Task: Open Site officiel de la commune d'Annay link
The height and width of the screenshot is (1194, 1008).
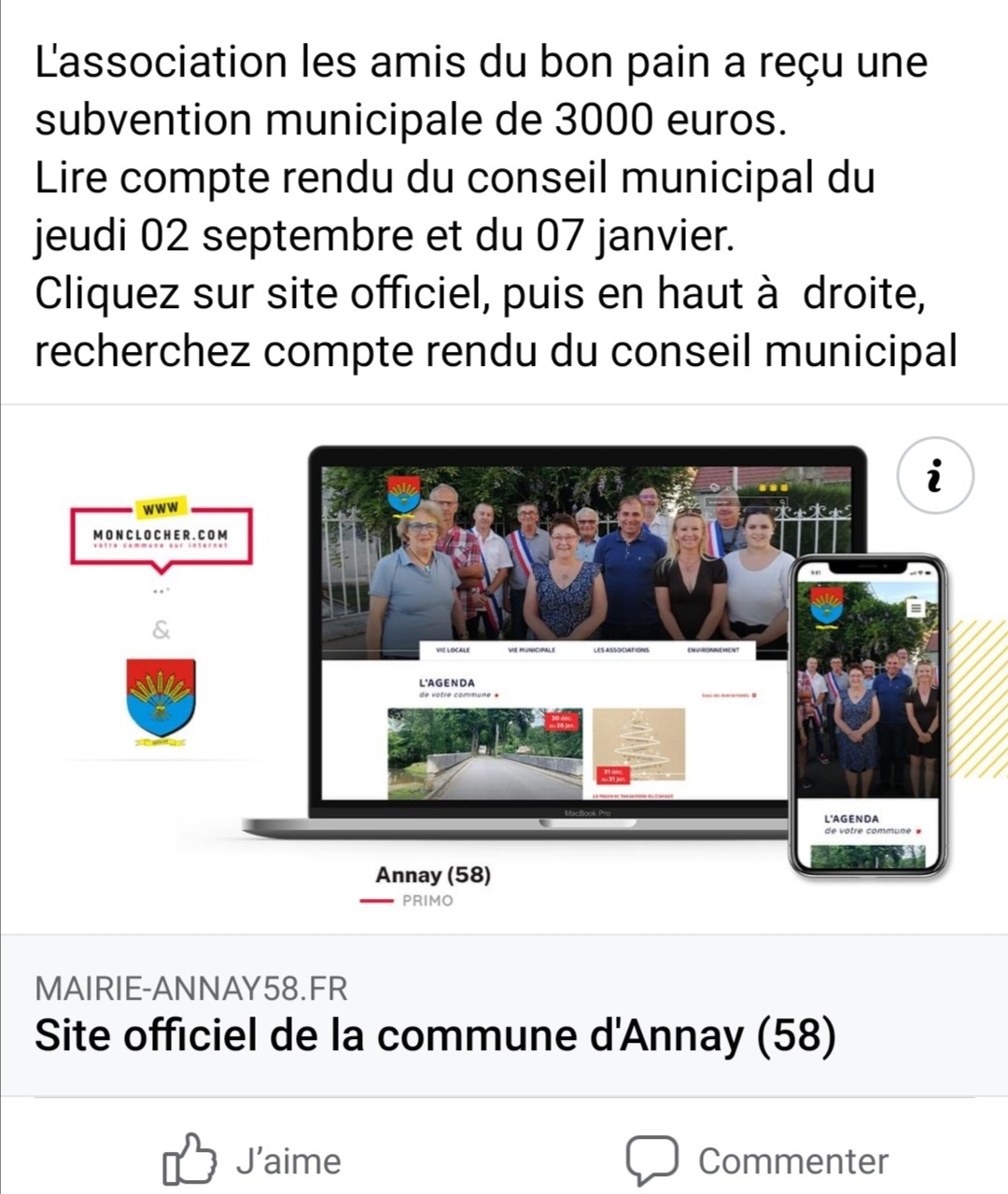Action: click(x=435, y=1035)
